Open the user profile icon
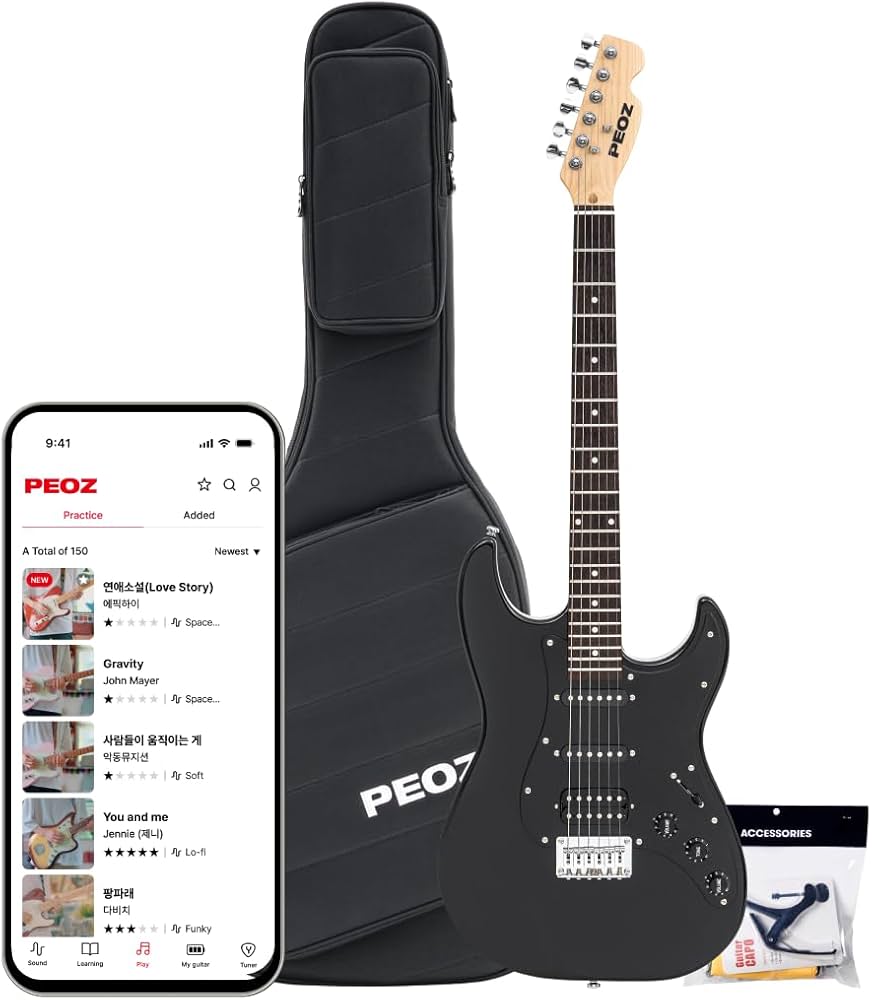 (x=254, y=485)
